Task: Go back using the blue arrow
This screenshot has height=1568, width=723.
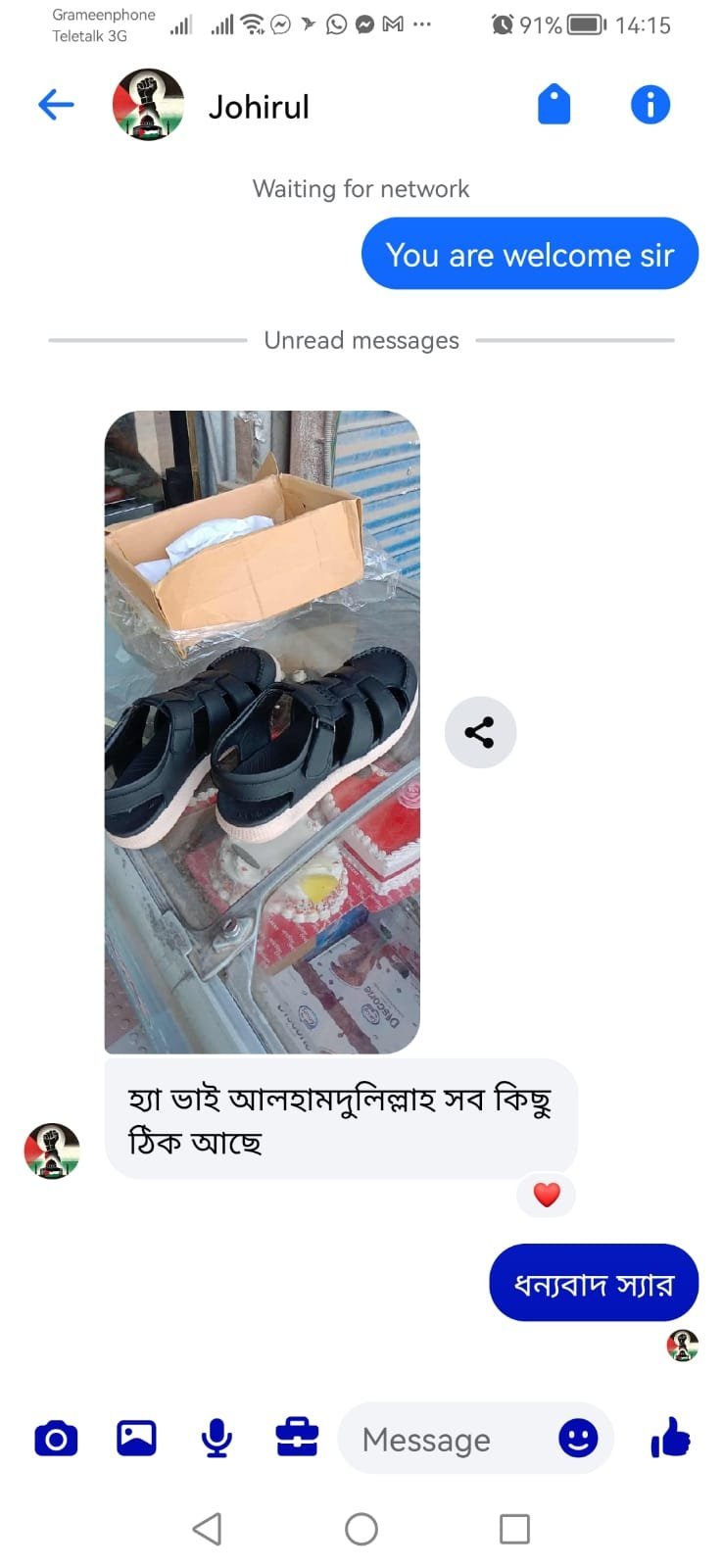Action: click(56, 105)
